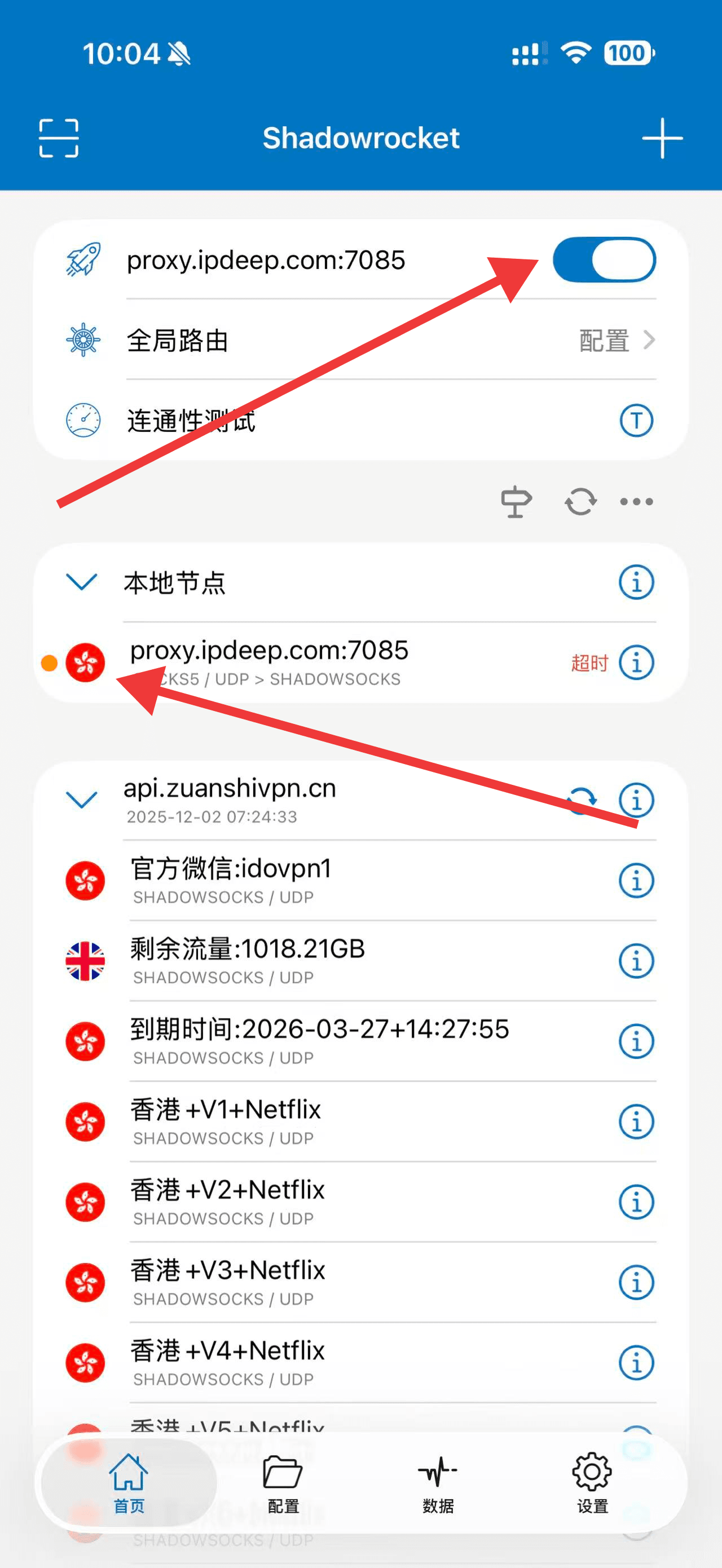Switch to the 数据 tab
Viewport: 722px width, 1568px height.
click(438, 1484)
